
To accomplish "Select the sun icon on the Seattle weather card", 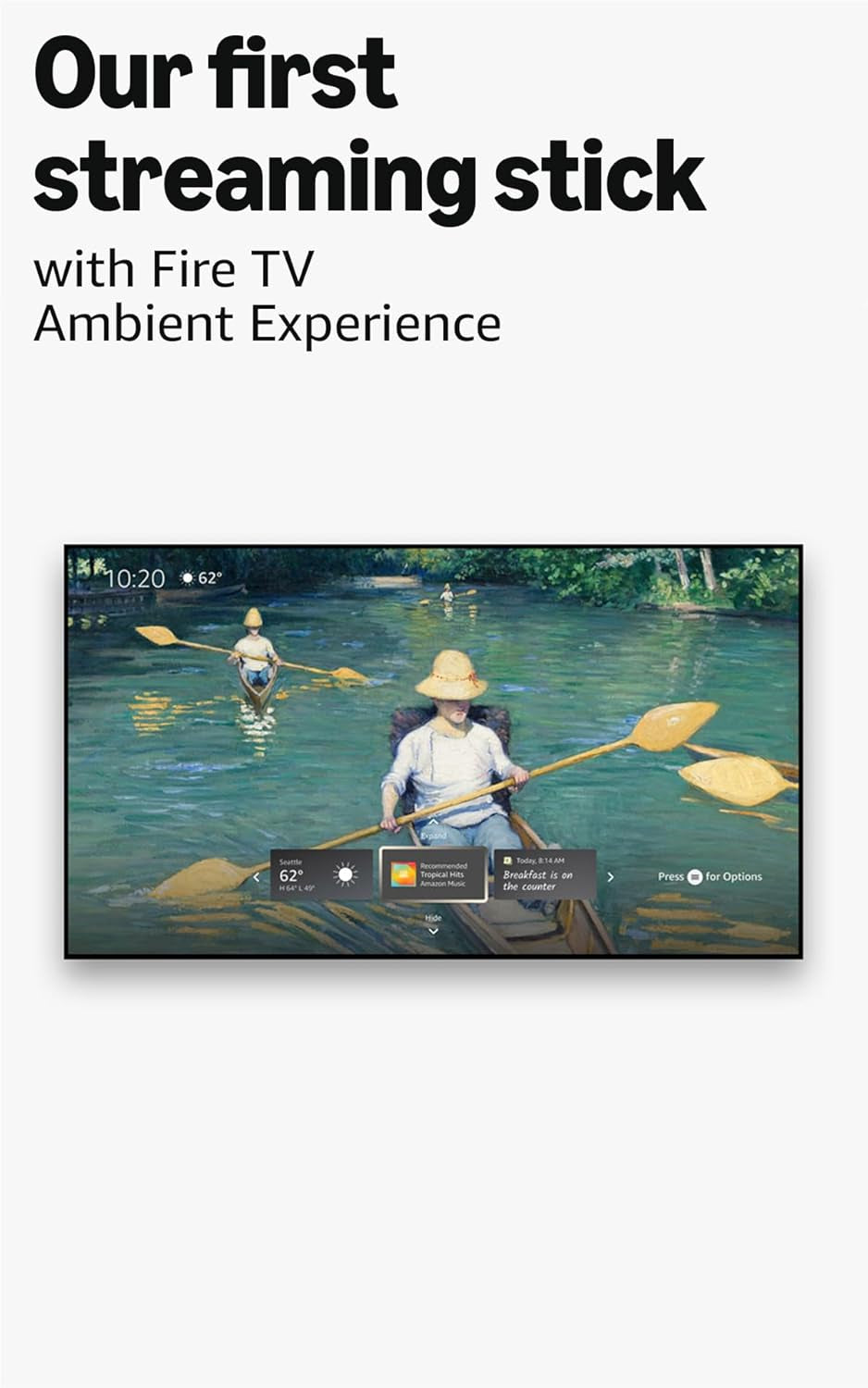I will 344,874.
